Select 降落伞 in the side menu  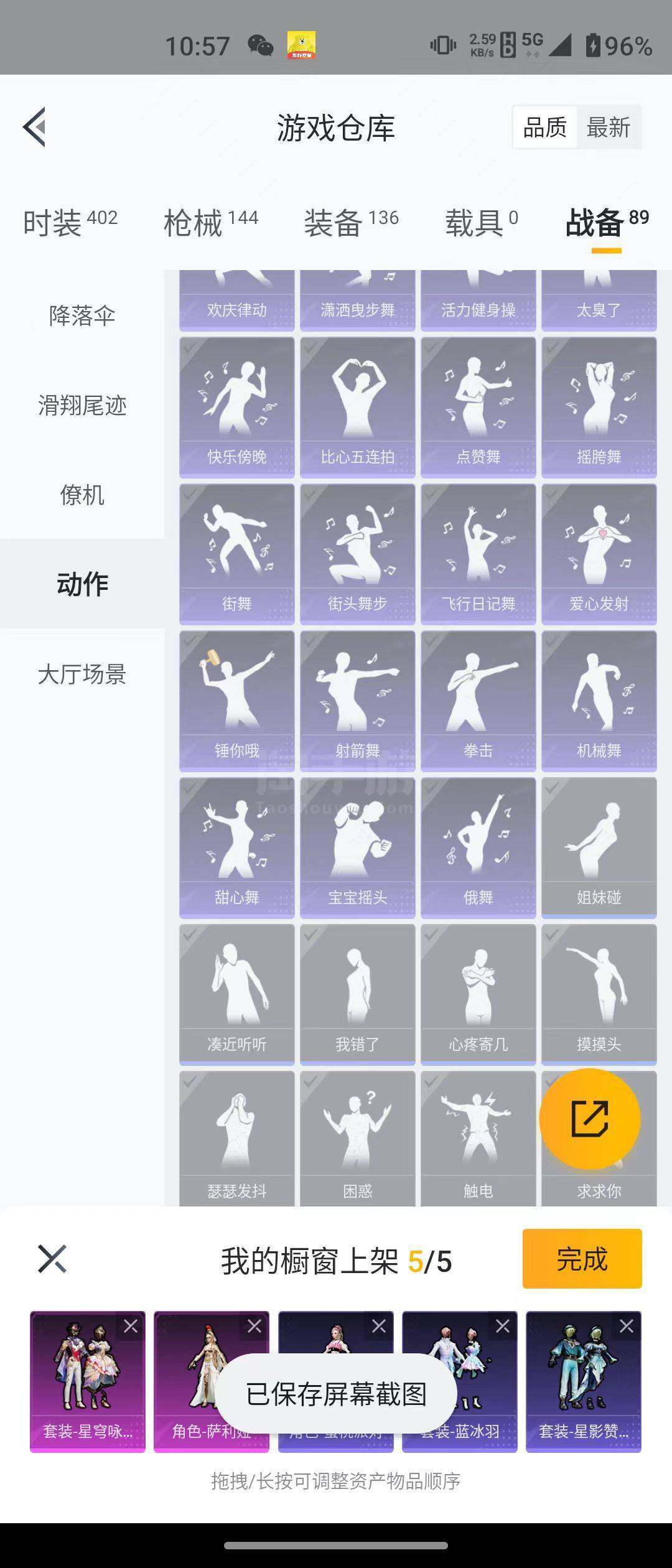[82, 315]
